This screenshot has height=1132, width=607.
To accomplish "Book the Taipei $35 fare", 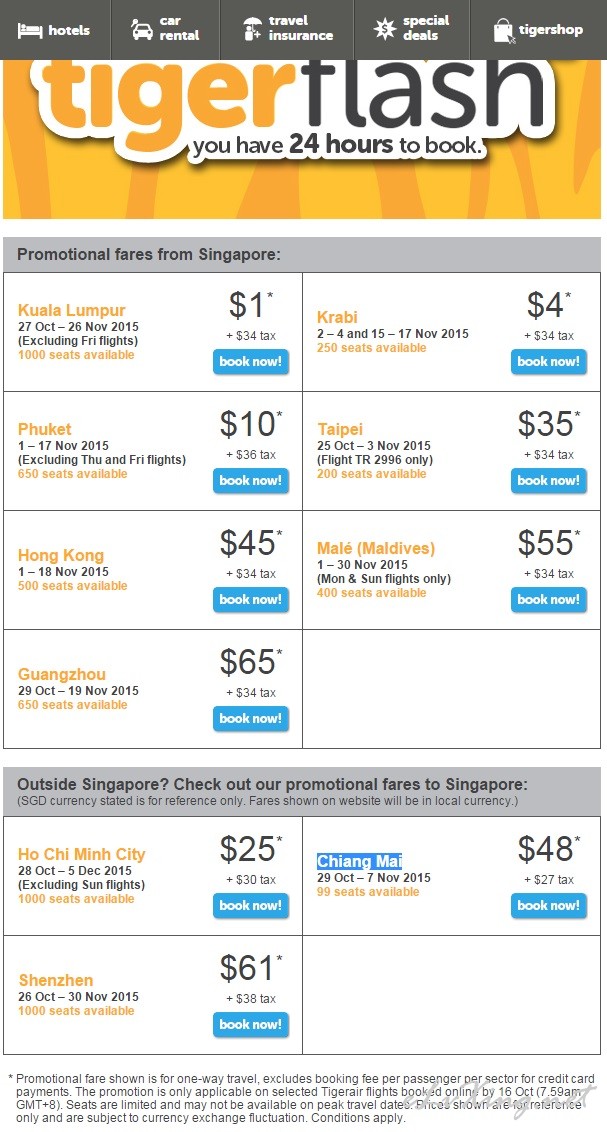I will 549,481.
